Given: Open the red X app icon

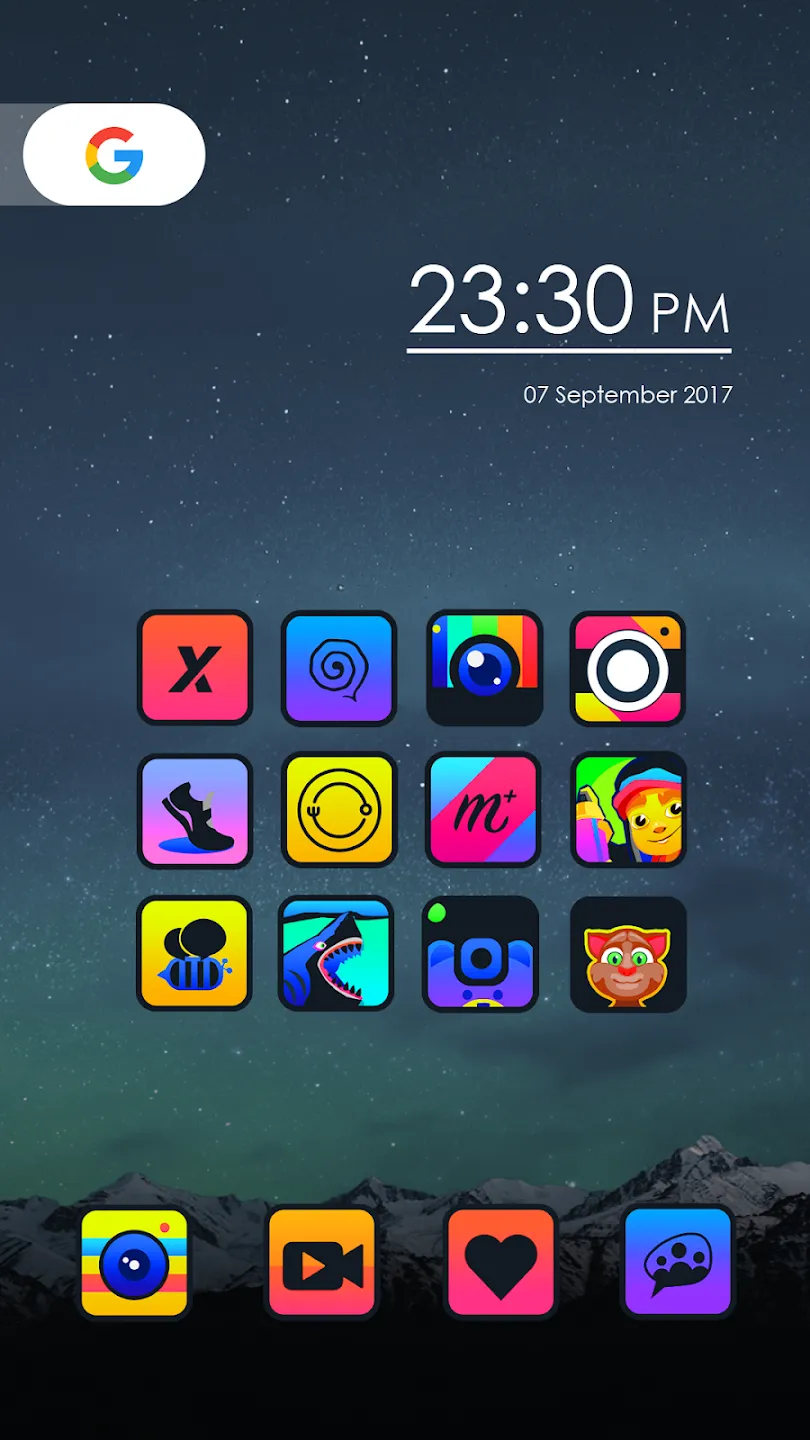Looking at the screenshot, I should [x=195, y=668].
